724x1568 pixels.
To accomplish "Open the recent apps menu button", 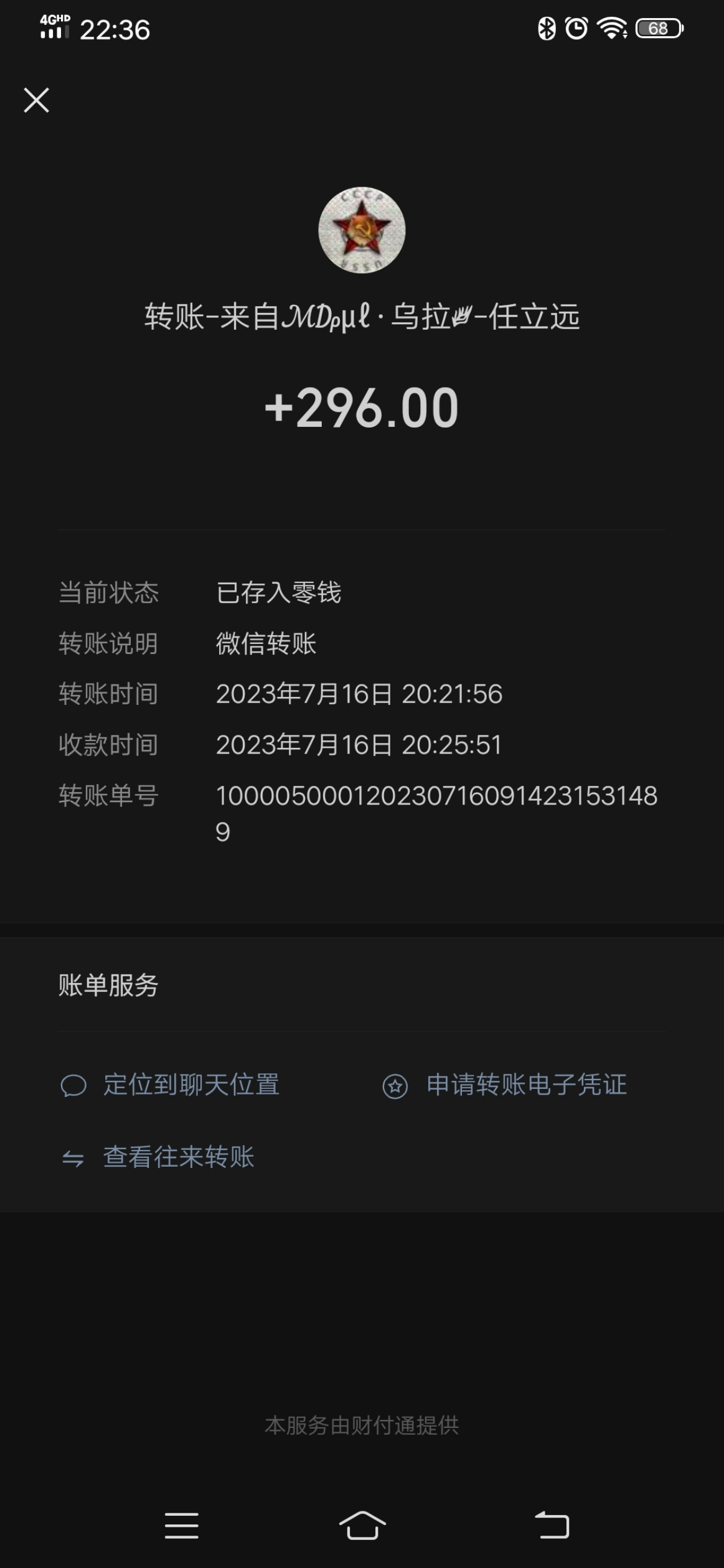I will click(182, 1526).
